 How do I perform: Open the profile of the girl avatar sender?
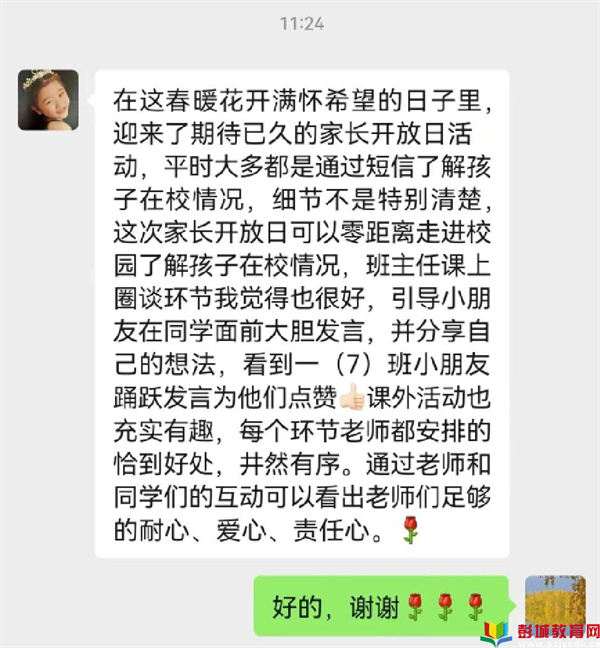point(48,99)
